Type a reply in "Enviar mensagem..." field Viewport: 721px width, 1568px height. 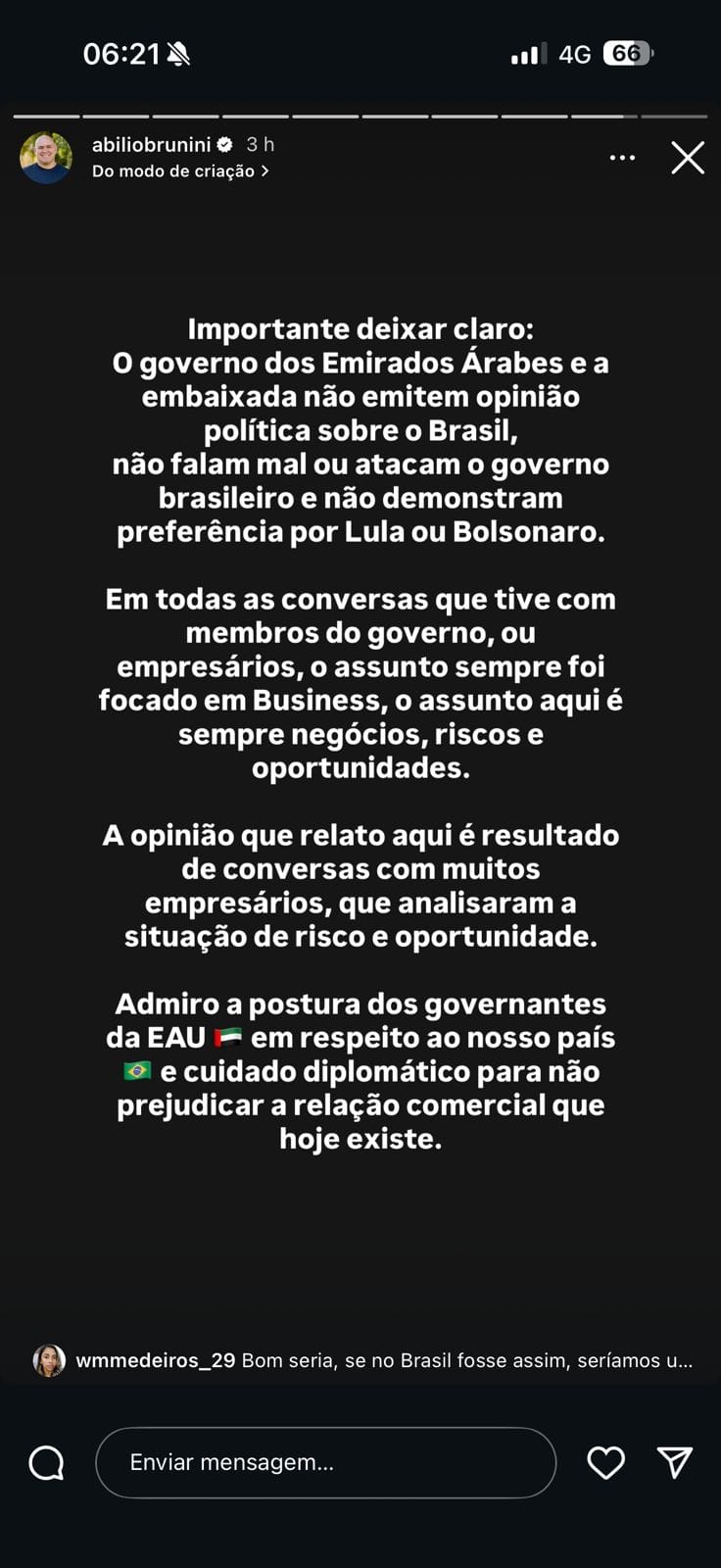click(x=325, y=1462)
